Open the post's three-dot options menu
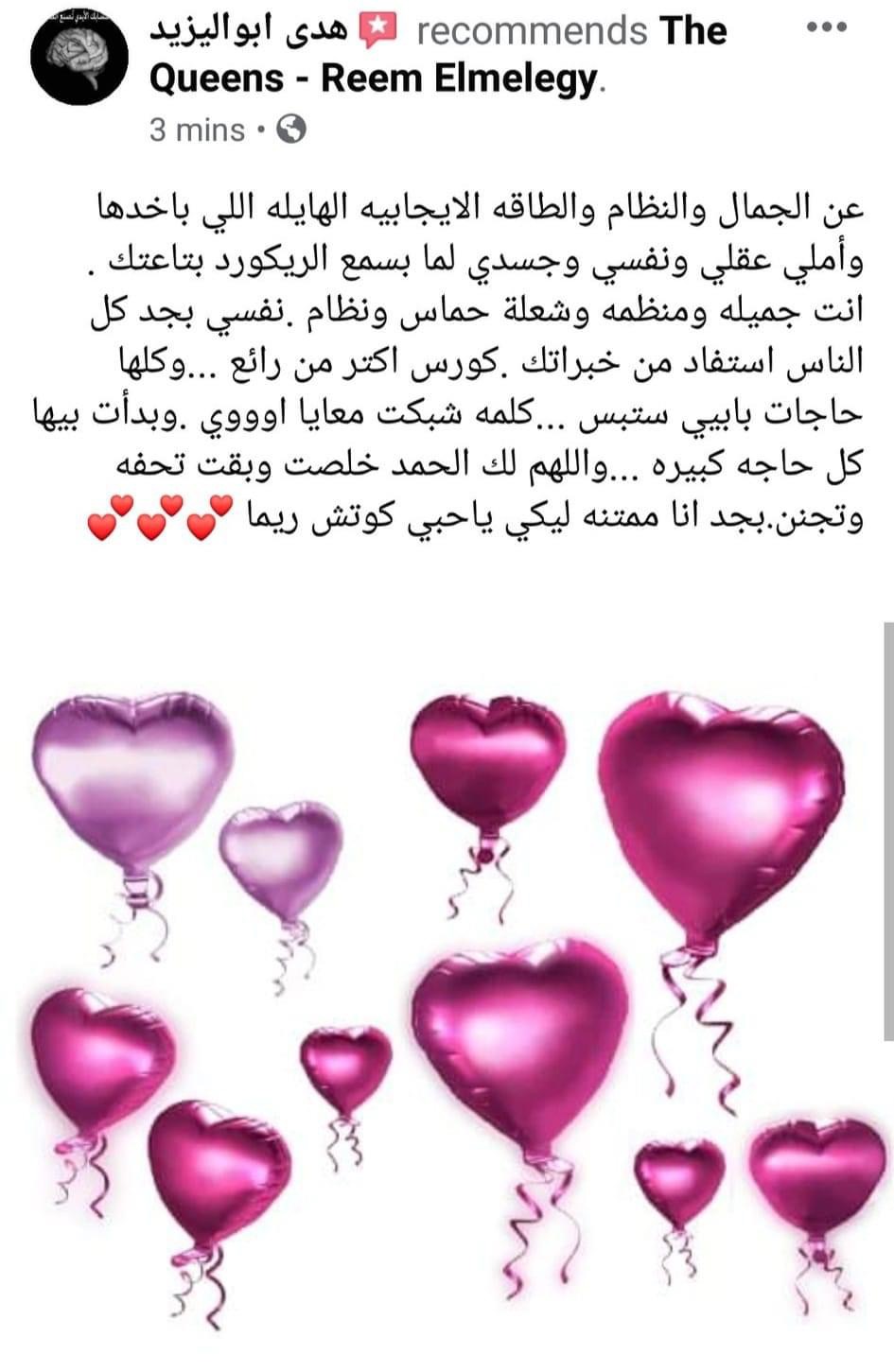 pos(825,28)
